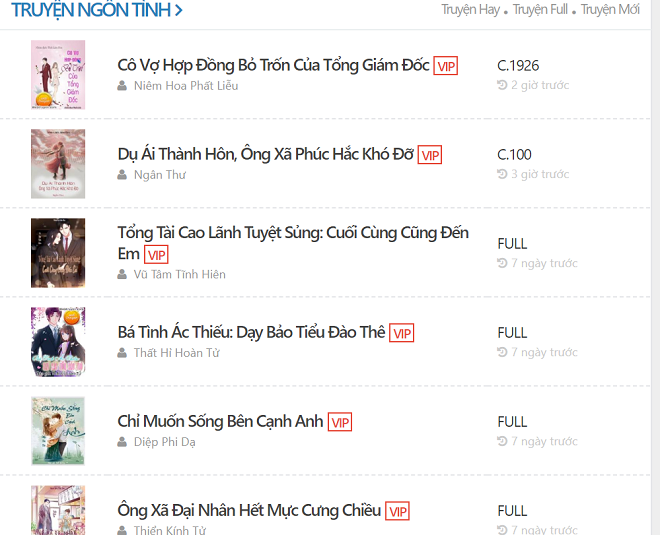View author Thất Hi Hoàn Tử
660x535 pixels.
pyautogui.click(x=176, y=353)
